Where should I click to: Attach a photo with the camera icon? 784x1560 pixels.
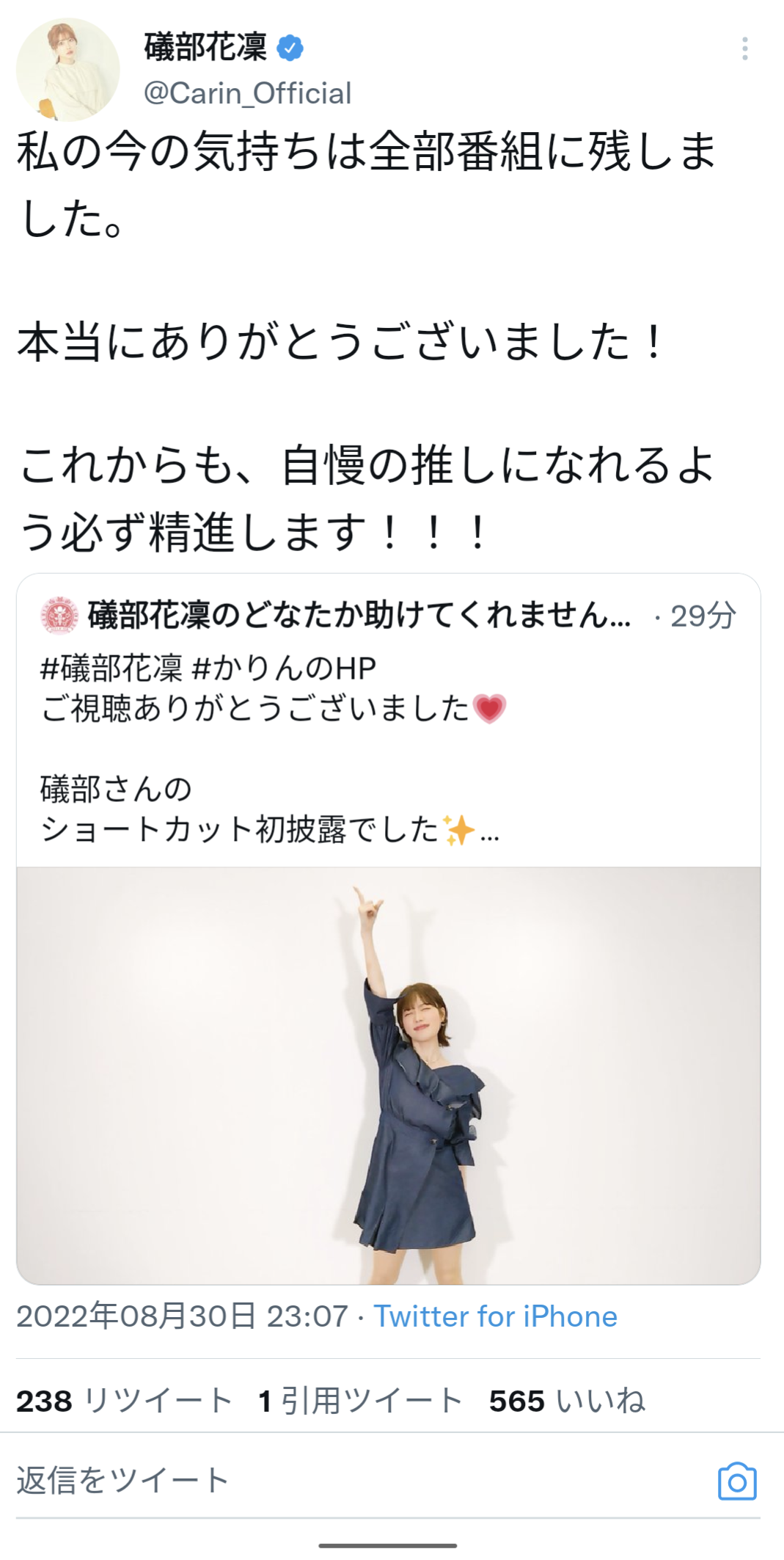click(736, 1481)
